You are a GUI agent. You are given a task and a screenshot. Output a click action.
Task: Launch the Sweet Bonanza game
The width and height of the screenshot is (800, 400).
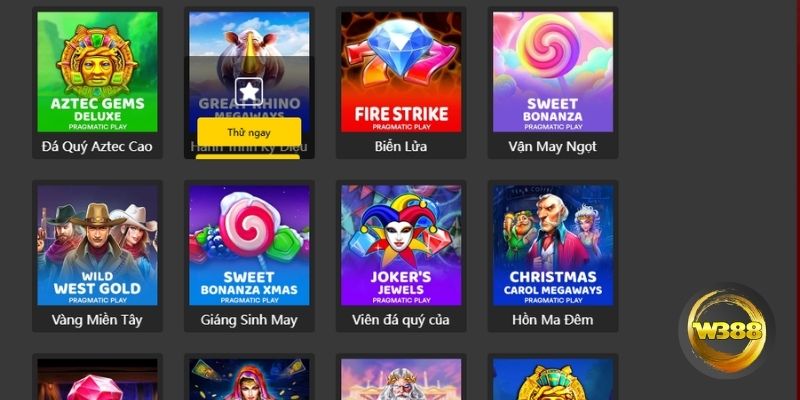553,73
